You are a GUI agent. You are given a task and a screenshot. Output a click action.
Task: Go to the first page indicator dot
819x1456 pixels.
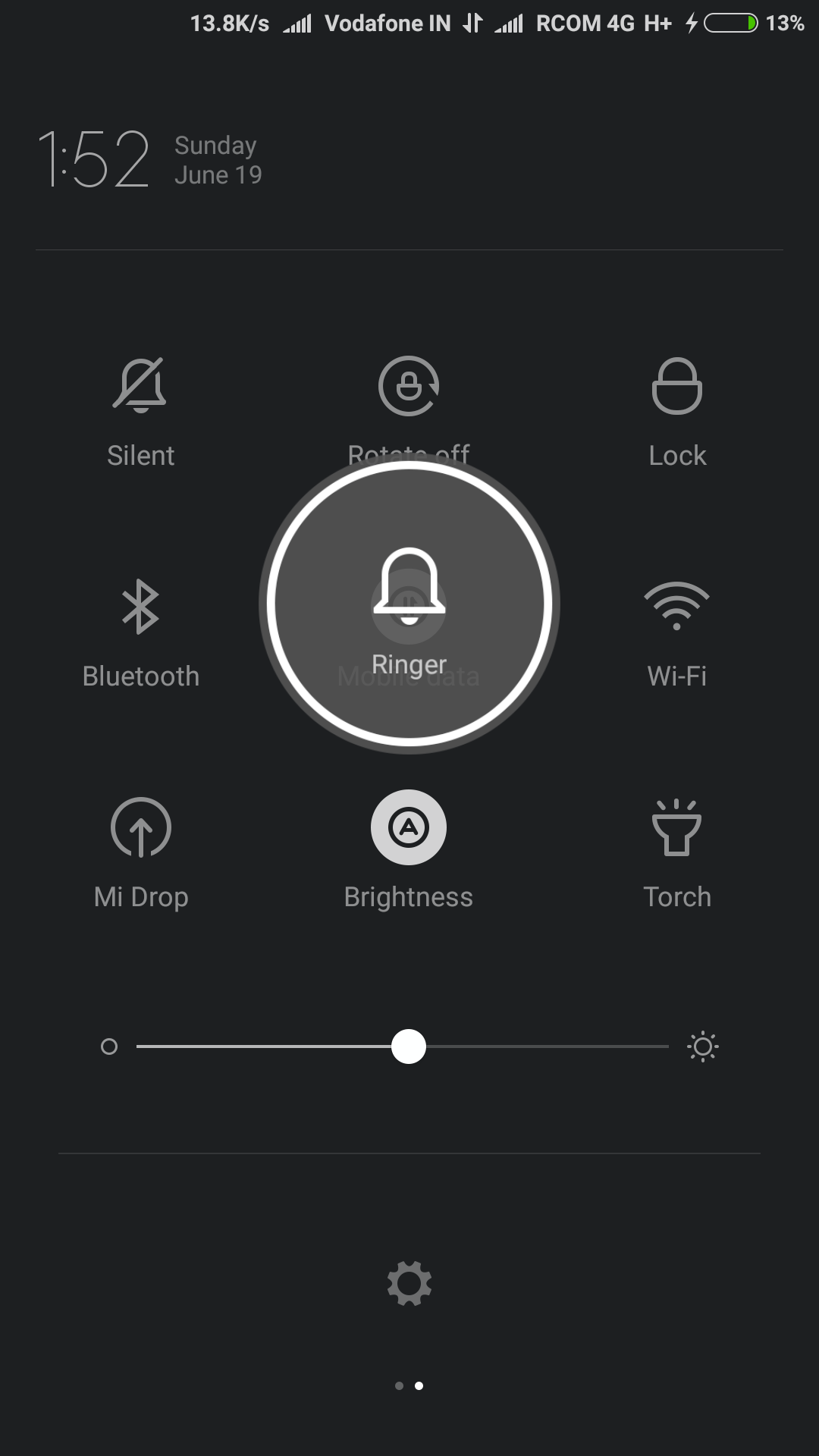tap(399, 1386)
